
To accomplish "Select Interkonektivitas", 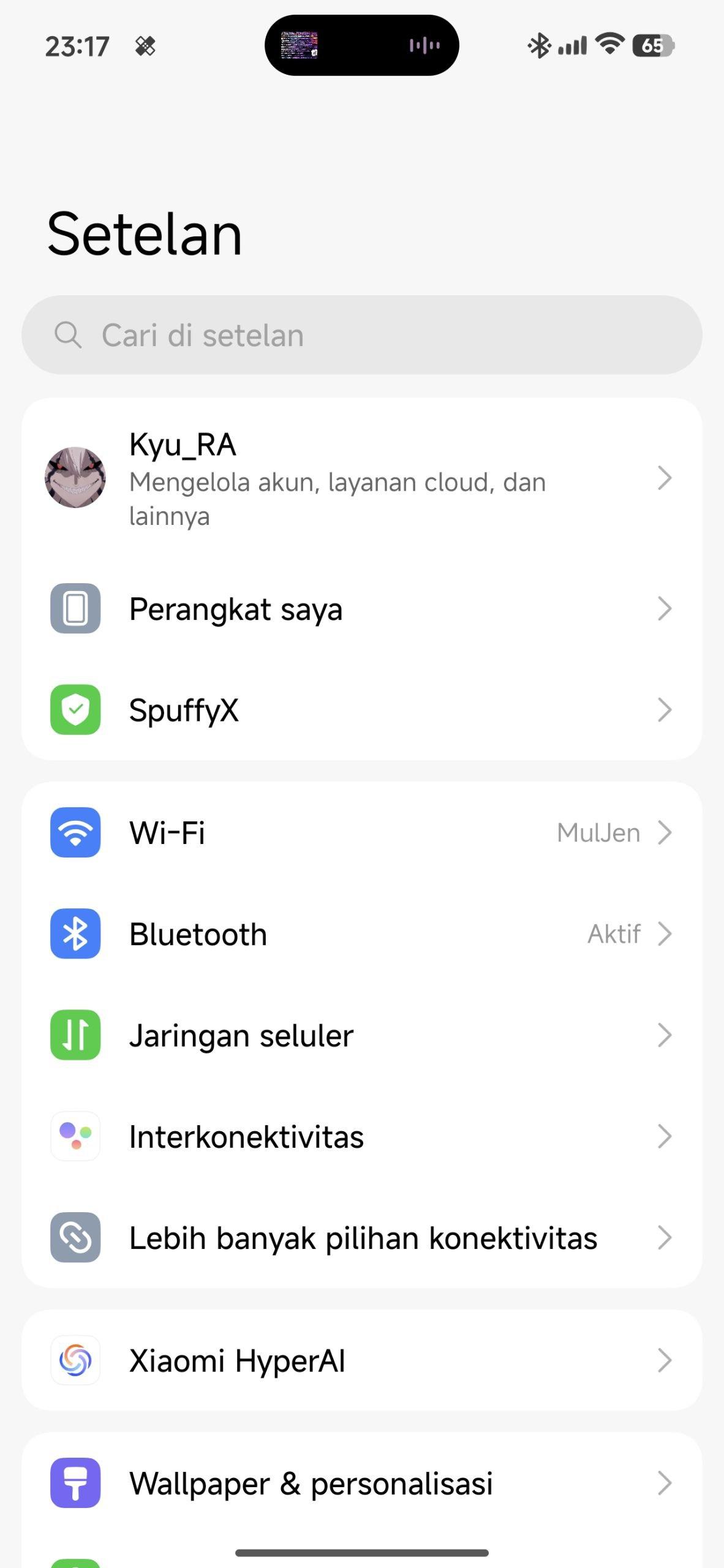I will tap(361, 1137).
